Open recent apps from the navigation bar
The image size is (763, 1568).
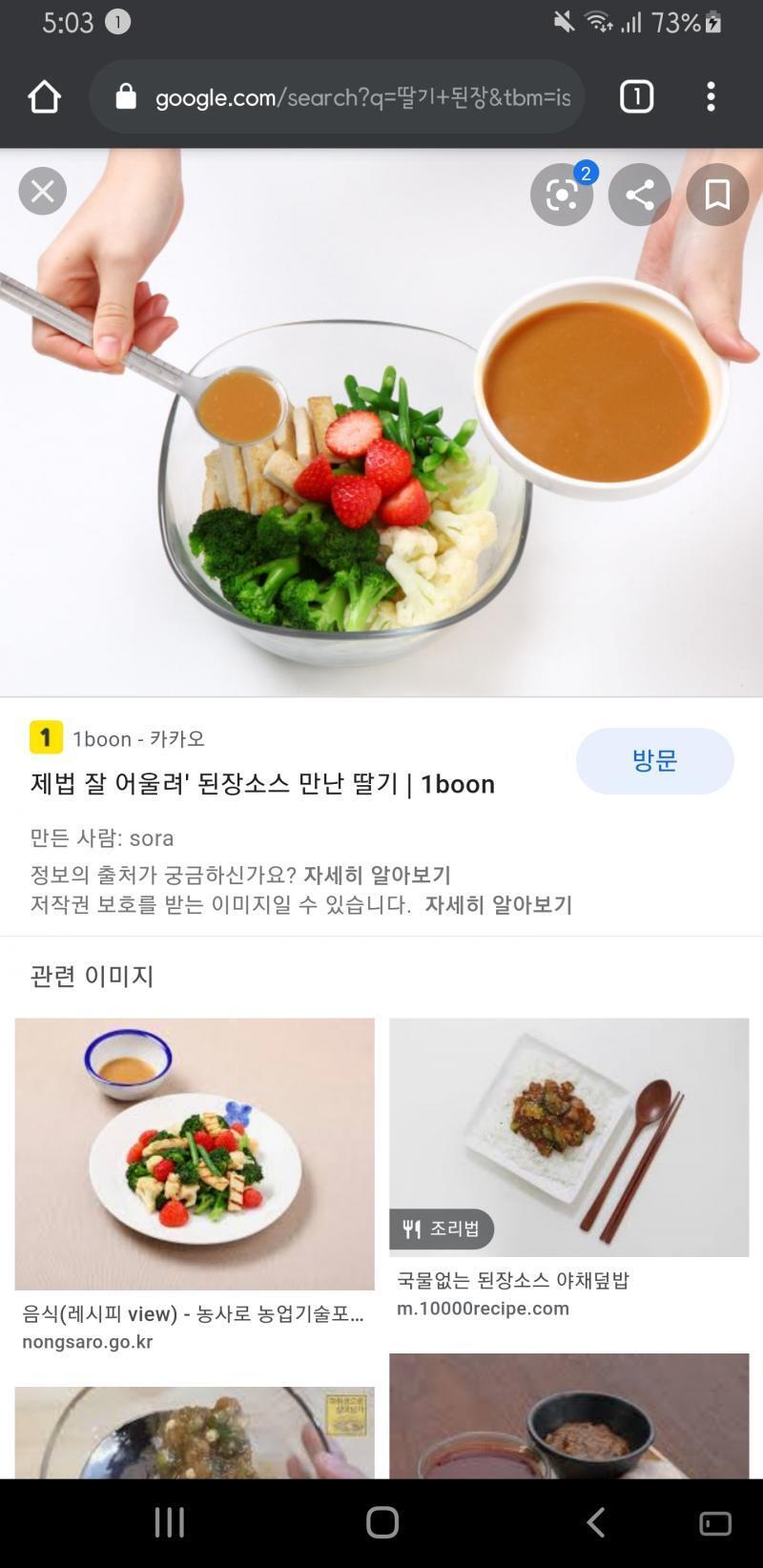tap(170, 1522)
